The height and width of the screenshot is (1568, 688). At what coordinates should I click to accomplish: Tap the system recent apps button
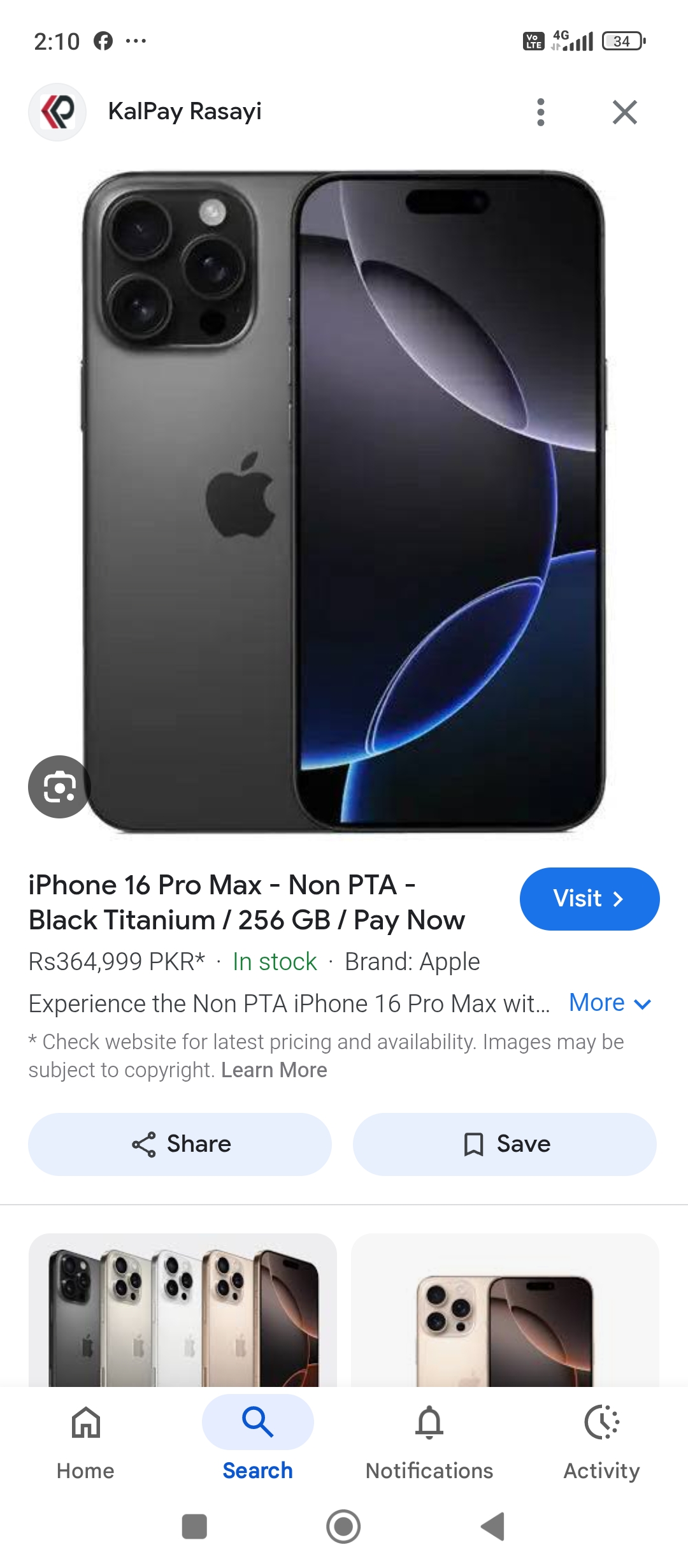194,1527
